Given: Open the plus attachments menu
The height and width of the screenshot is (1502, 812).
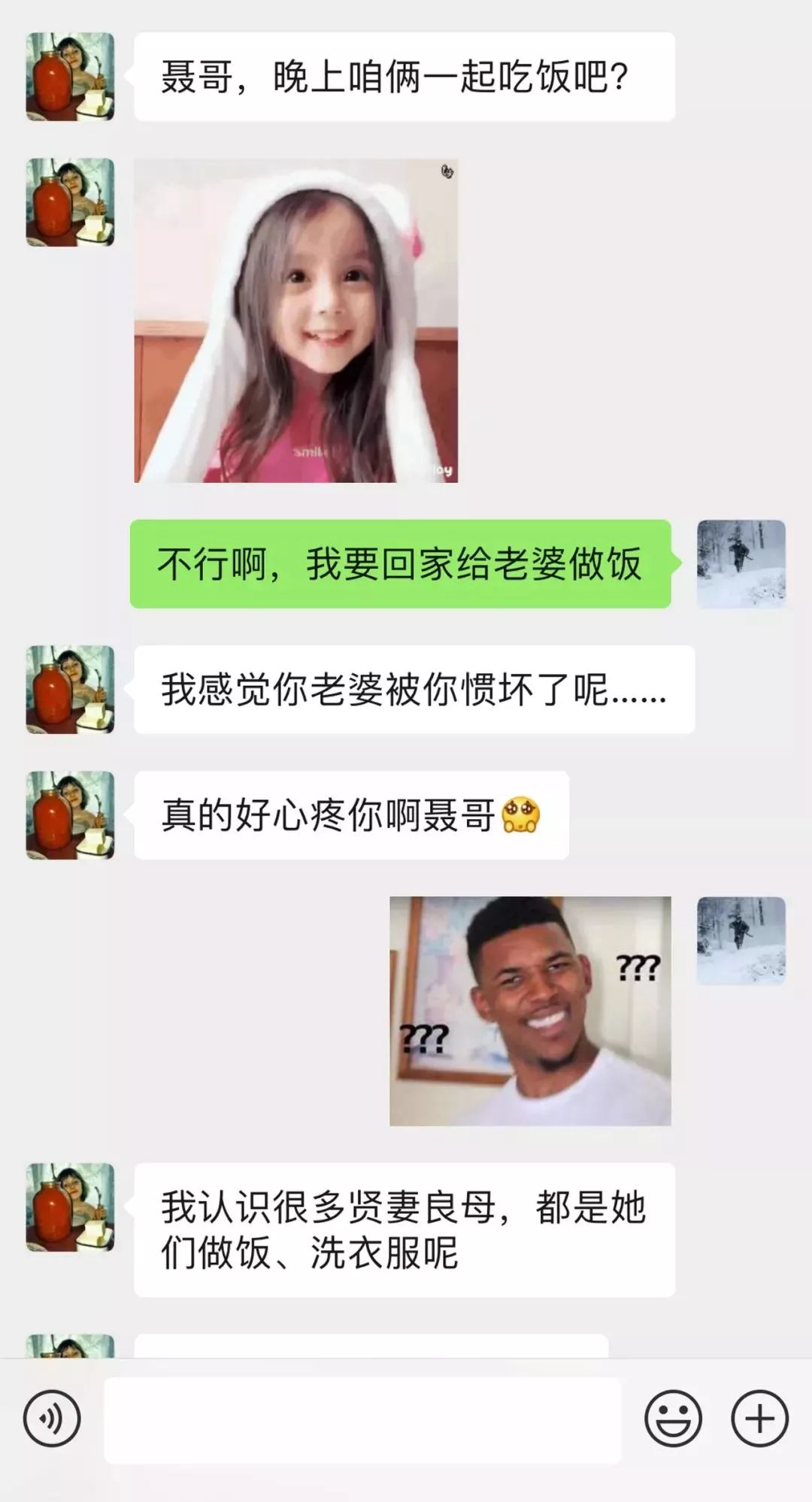Looking at the screenshot, I should pyautogui.click(x=759, y=1419).
